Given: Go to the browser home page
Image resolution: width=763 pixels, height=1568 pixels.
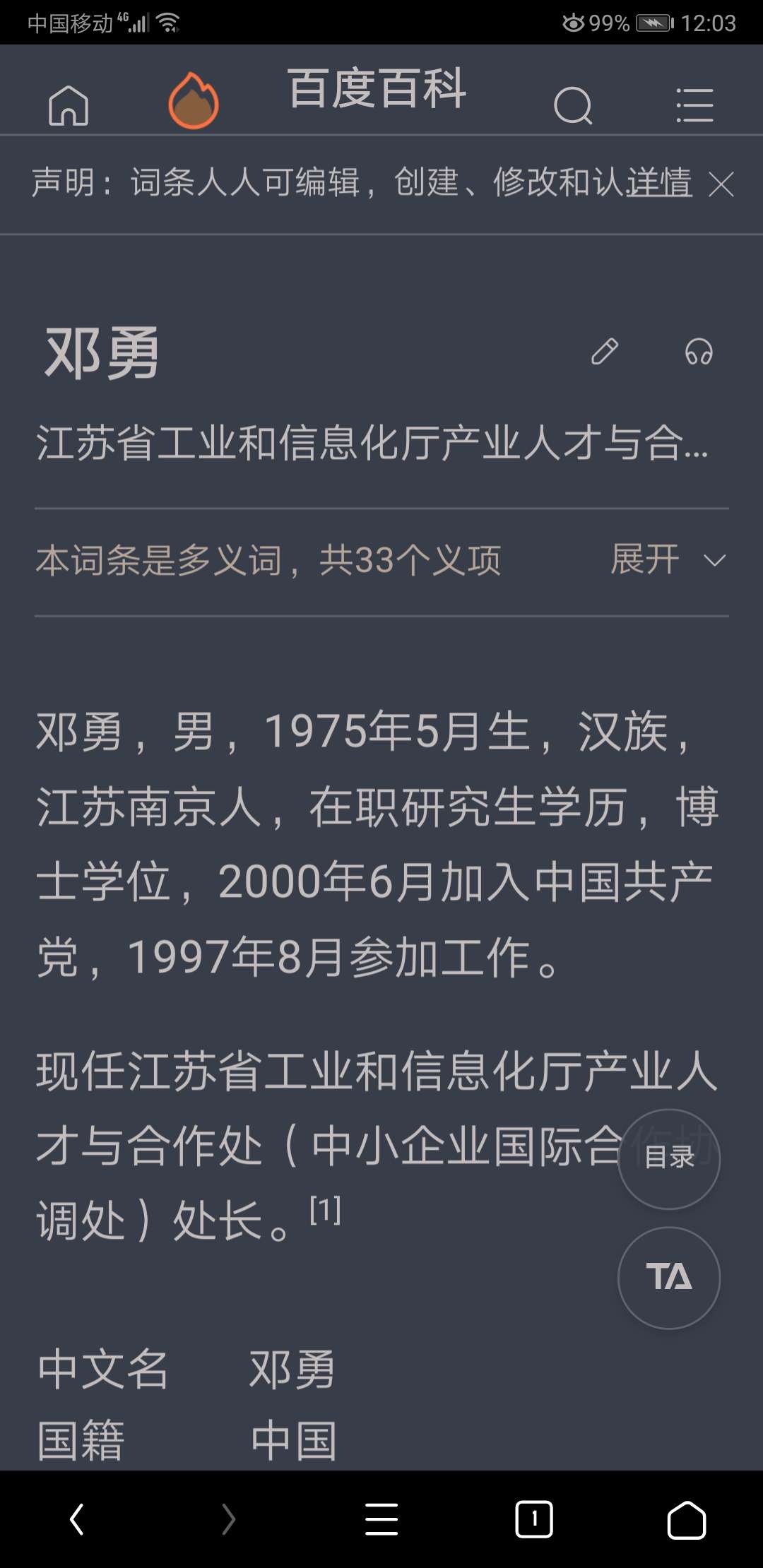Looking at the screenshot, I should 687,1519.
